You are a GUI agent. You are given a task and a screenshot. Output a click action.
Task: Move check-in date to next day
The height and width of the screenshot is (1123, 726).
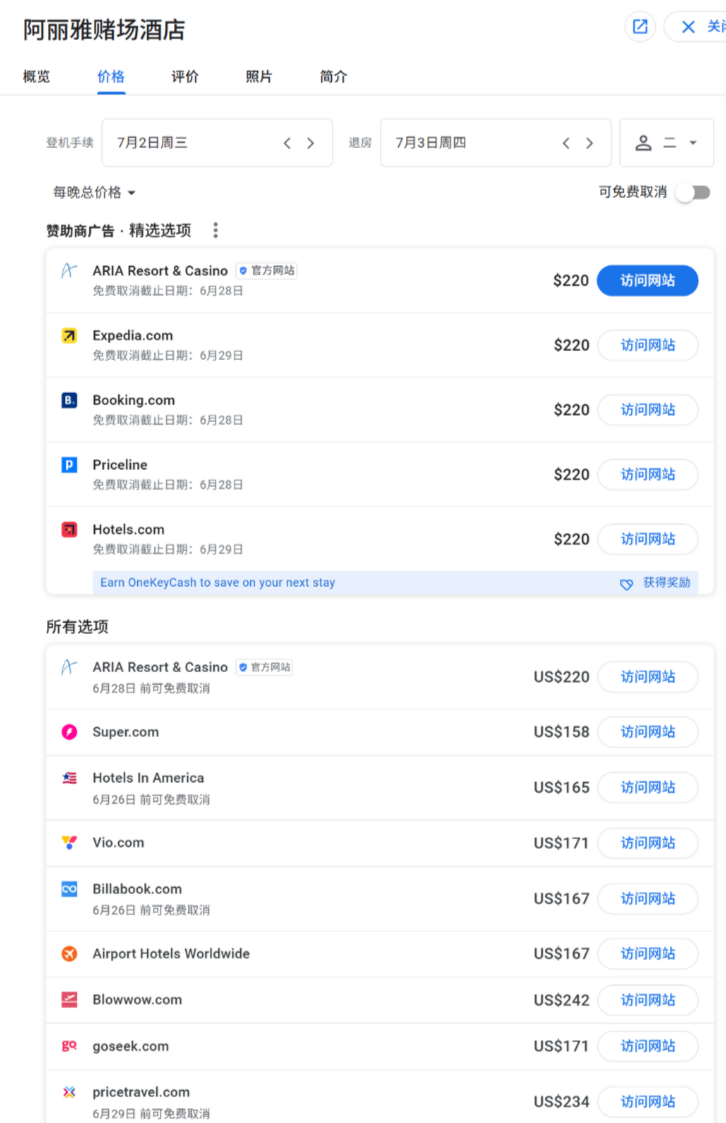point(311,143)
